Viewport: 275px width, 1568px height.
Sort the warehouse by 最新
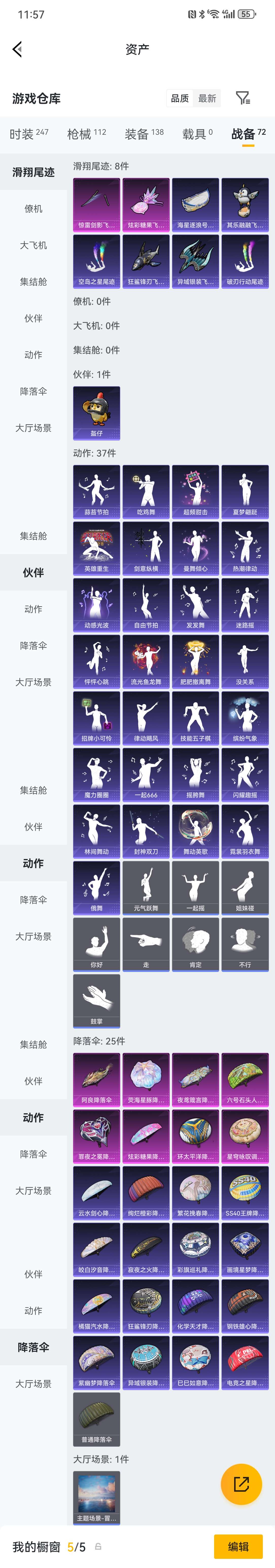tap(207, 98)
